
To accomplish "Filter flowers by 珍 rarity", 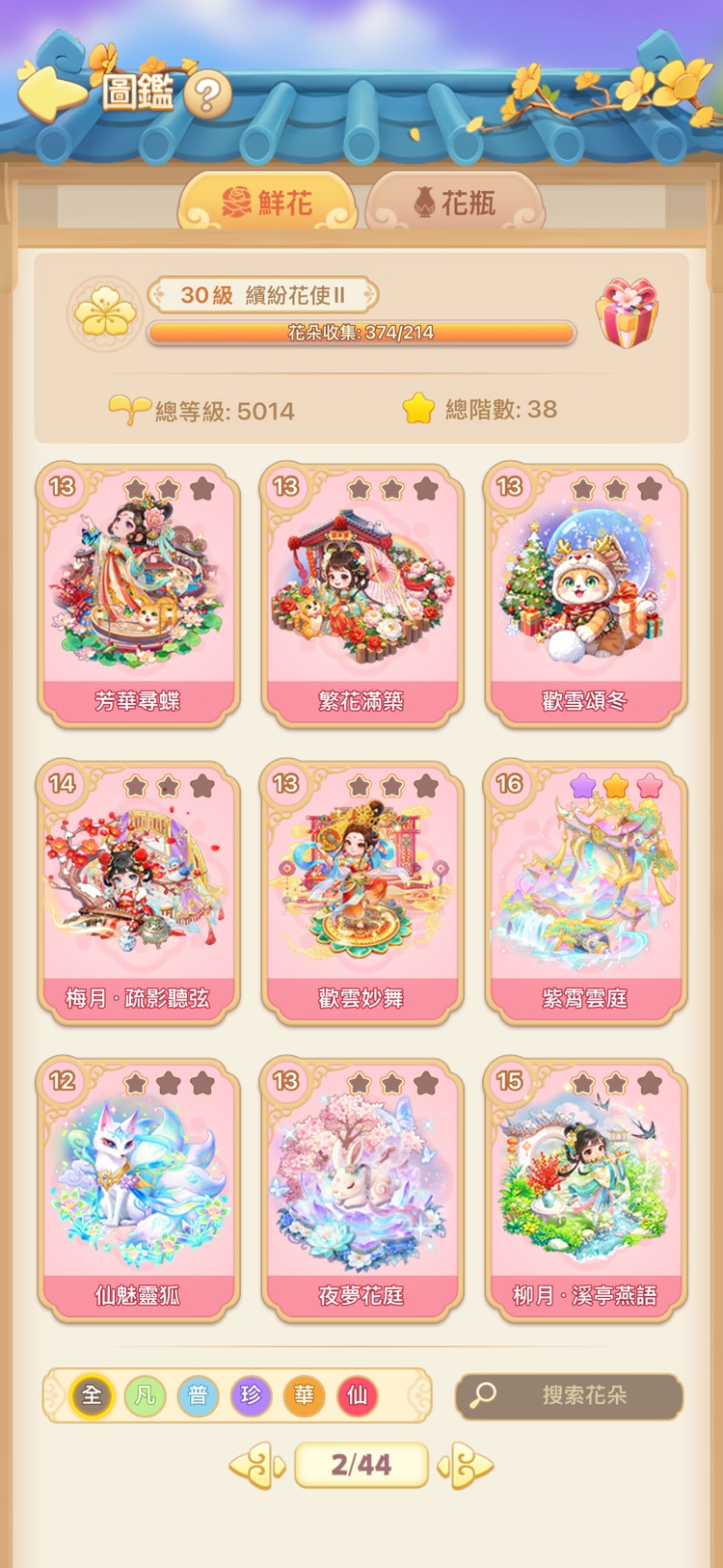I will 251,1395.
